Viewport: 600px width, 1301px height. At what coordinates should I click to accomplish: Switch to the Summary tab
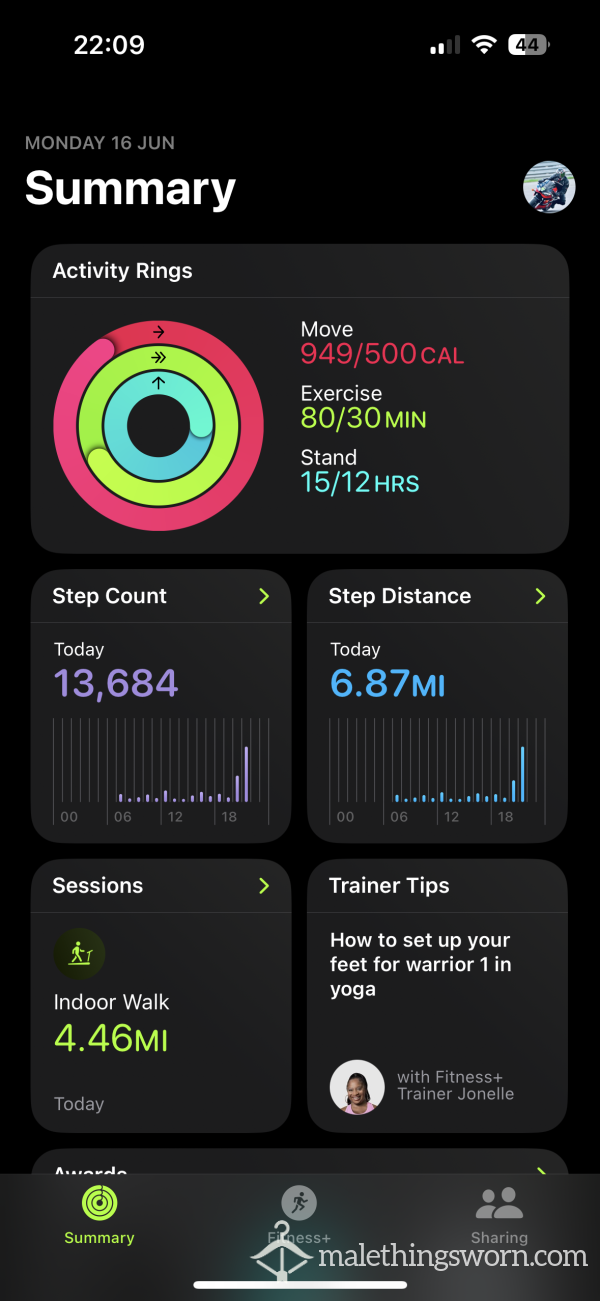click(99, 1214)
